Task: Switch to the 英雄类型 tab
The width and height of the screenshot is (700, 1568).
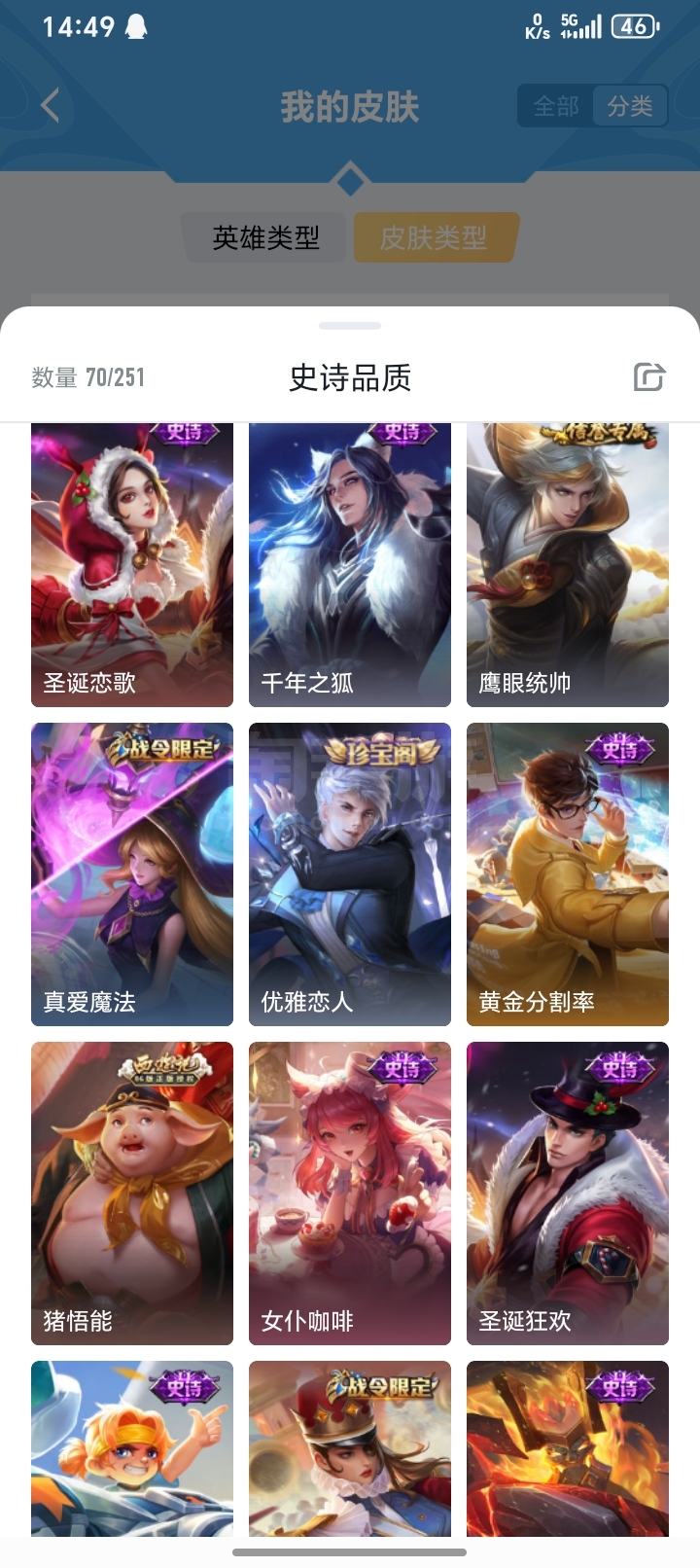Action: [x=265, y=237]
